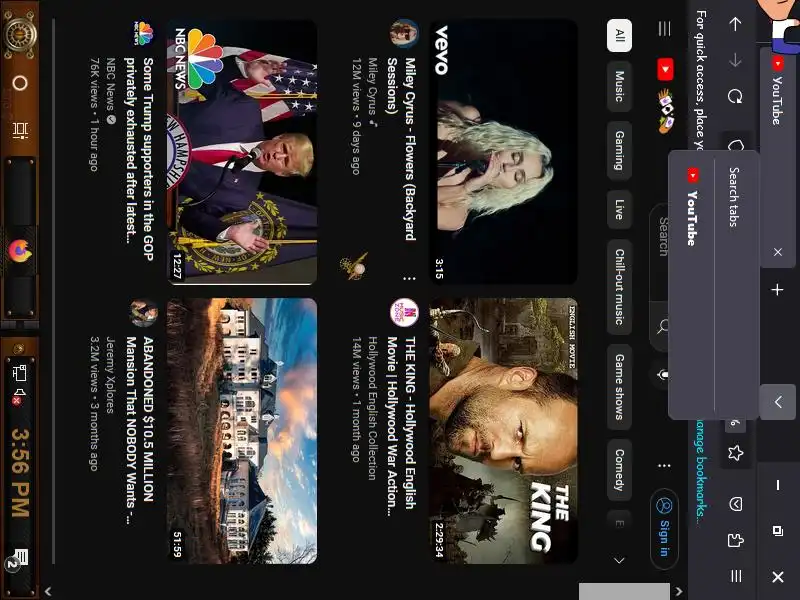The height and width of the screenshot is (600, 800).
Task: Filter videos by Live
Action: pyautogui.click(x=619, y=209)
